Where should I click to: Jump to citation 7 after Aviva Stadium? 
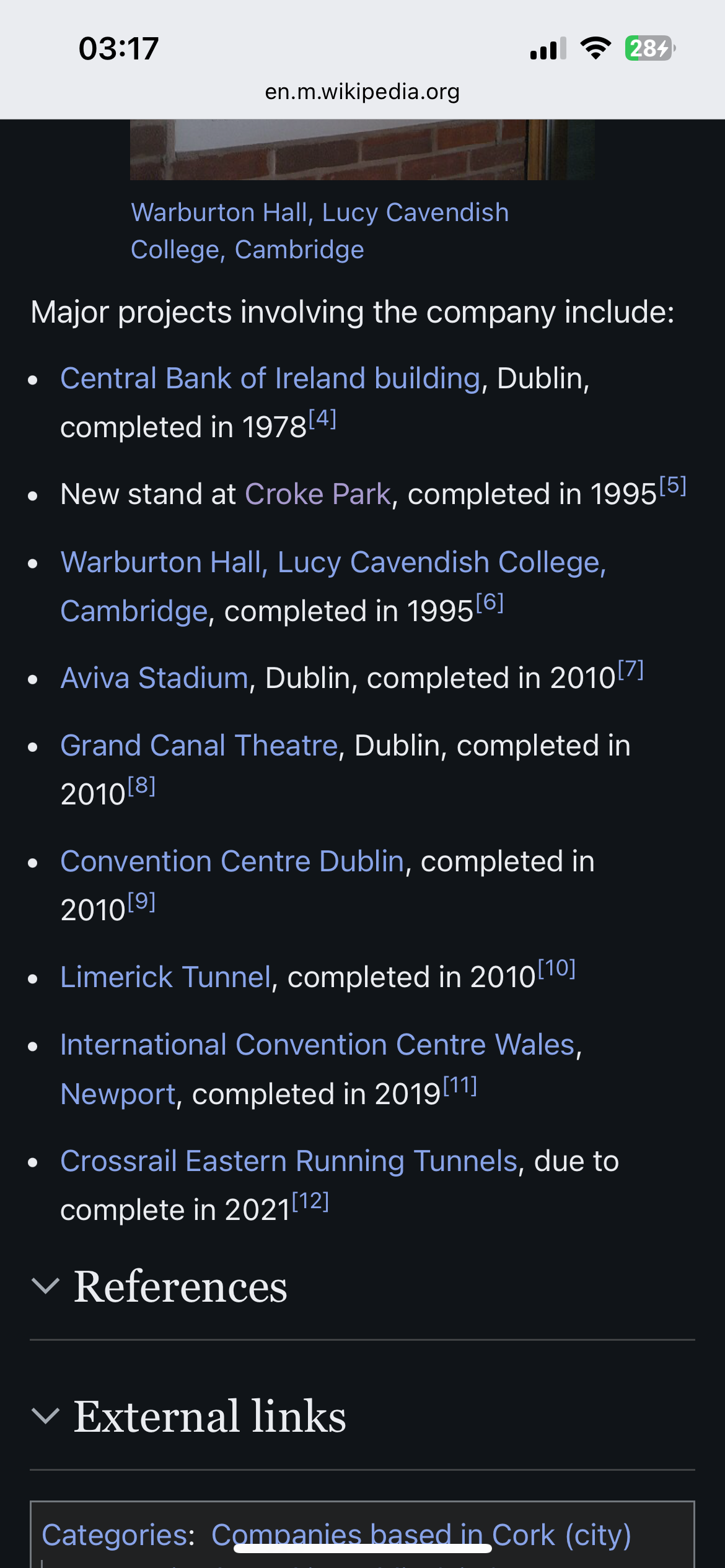coord(631,670)
